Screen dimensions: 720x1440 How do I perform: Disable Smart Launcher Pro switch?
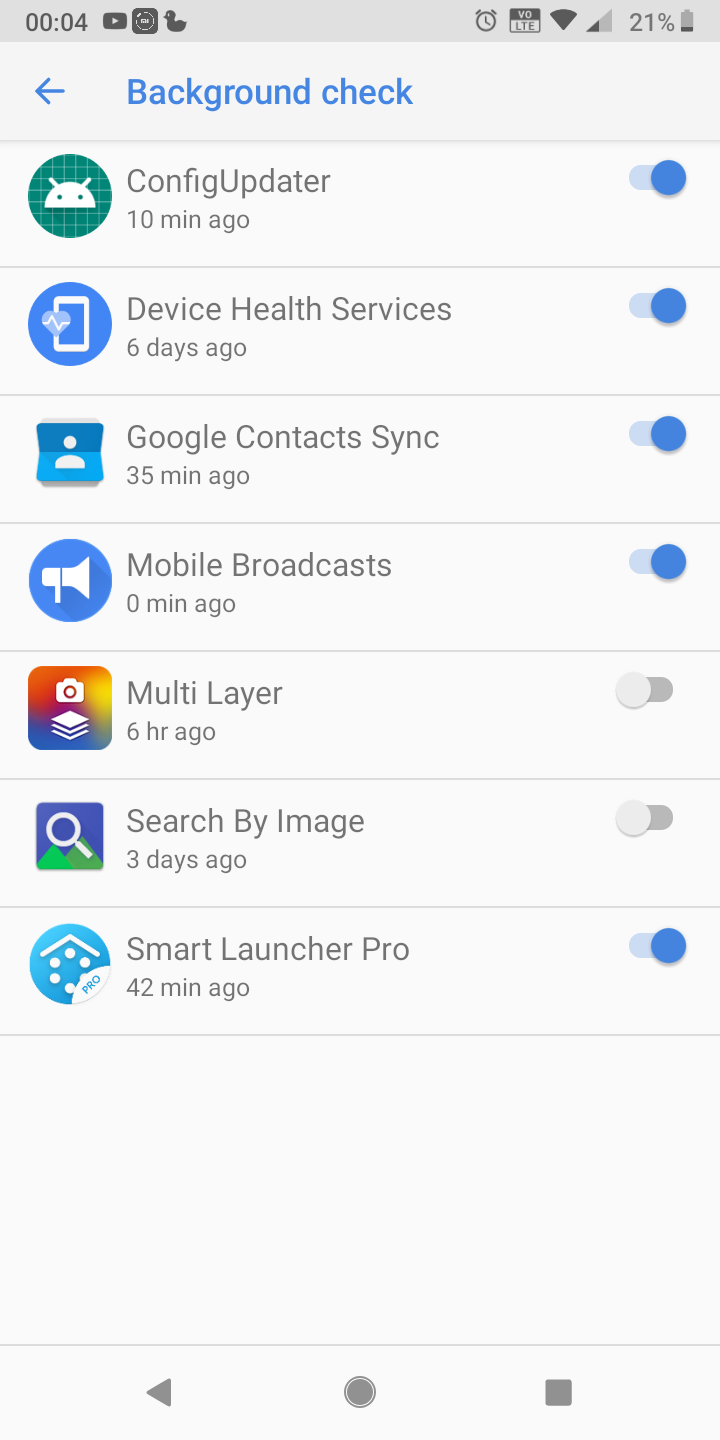coord(657,947)
